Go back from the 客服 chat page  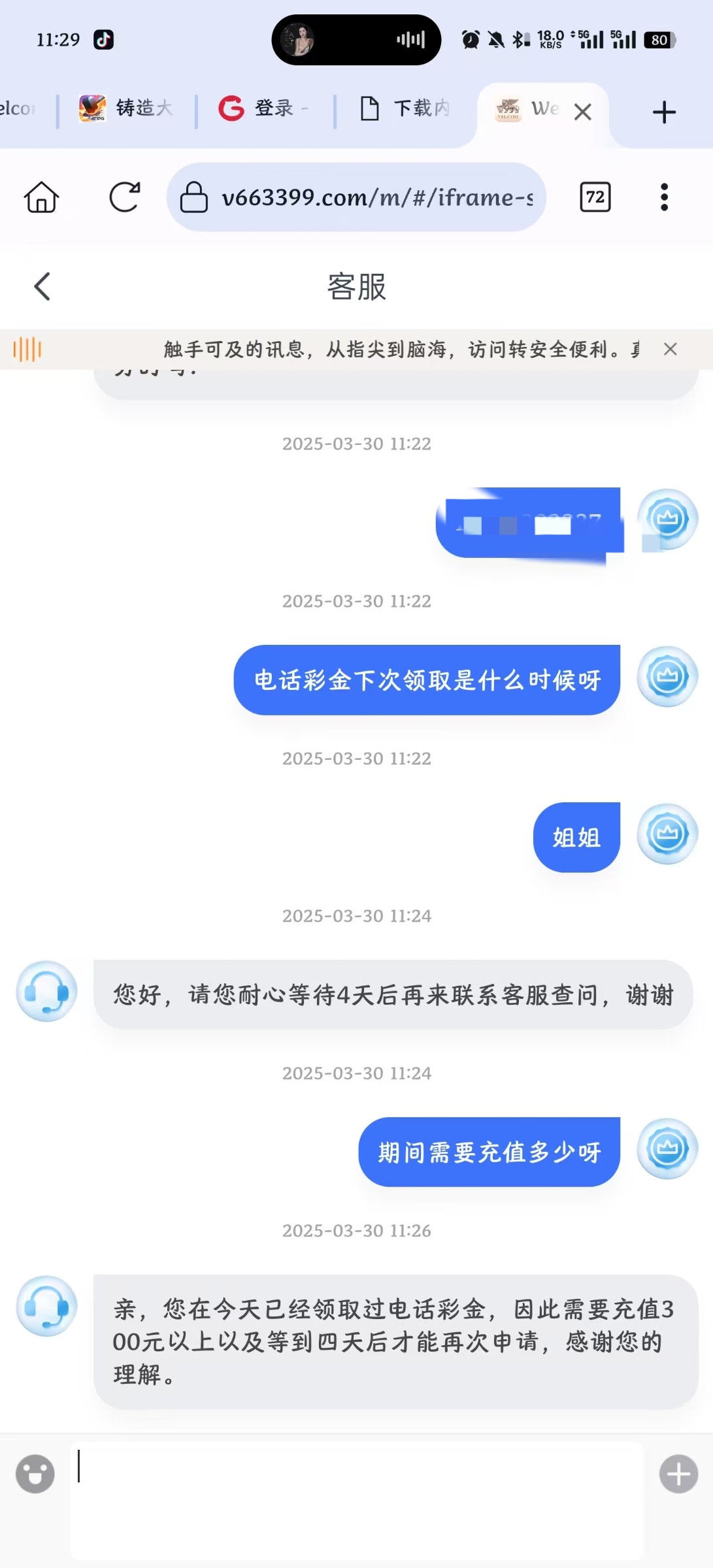click(x=42, y=286)
